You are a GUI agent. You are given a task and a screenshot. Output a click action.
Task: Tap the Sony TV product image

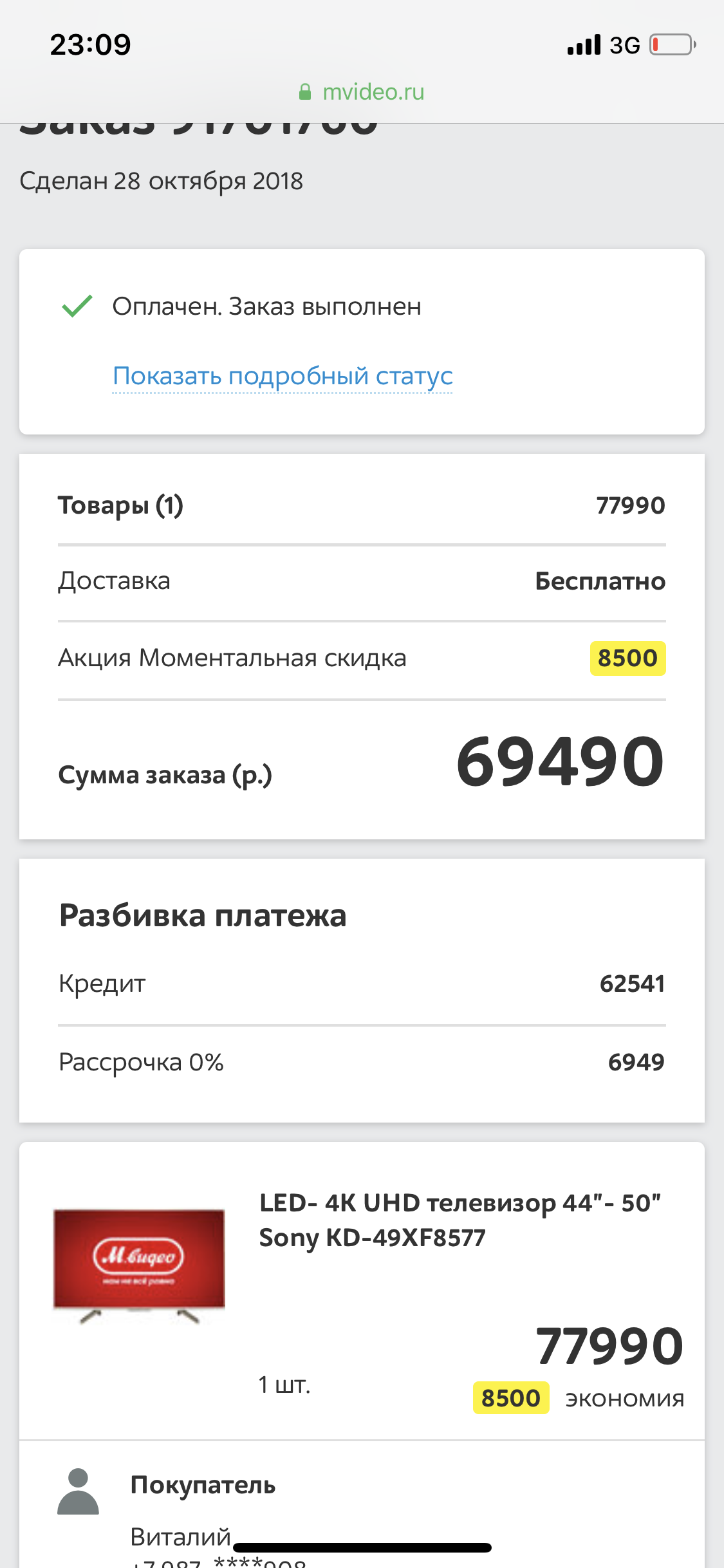pos(139,1264)
